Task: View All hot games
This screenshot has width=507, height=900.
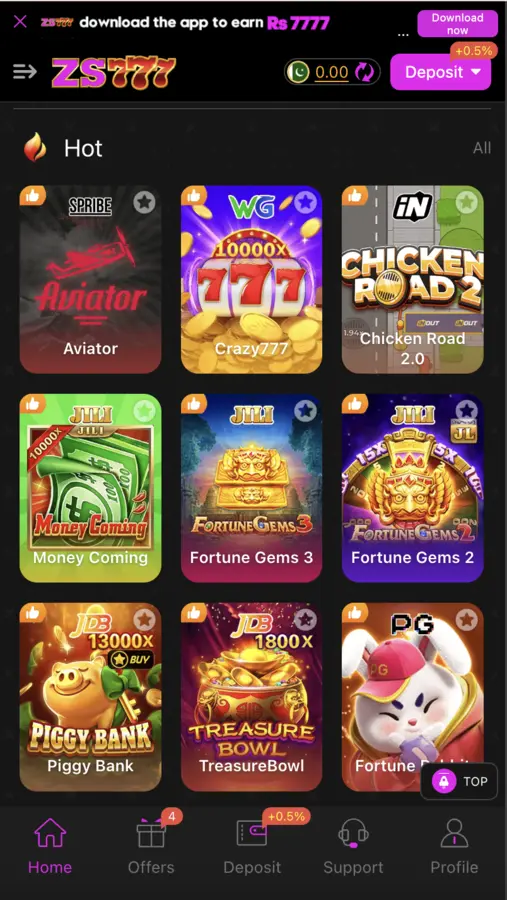Action: point(482,148)
